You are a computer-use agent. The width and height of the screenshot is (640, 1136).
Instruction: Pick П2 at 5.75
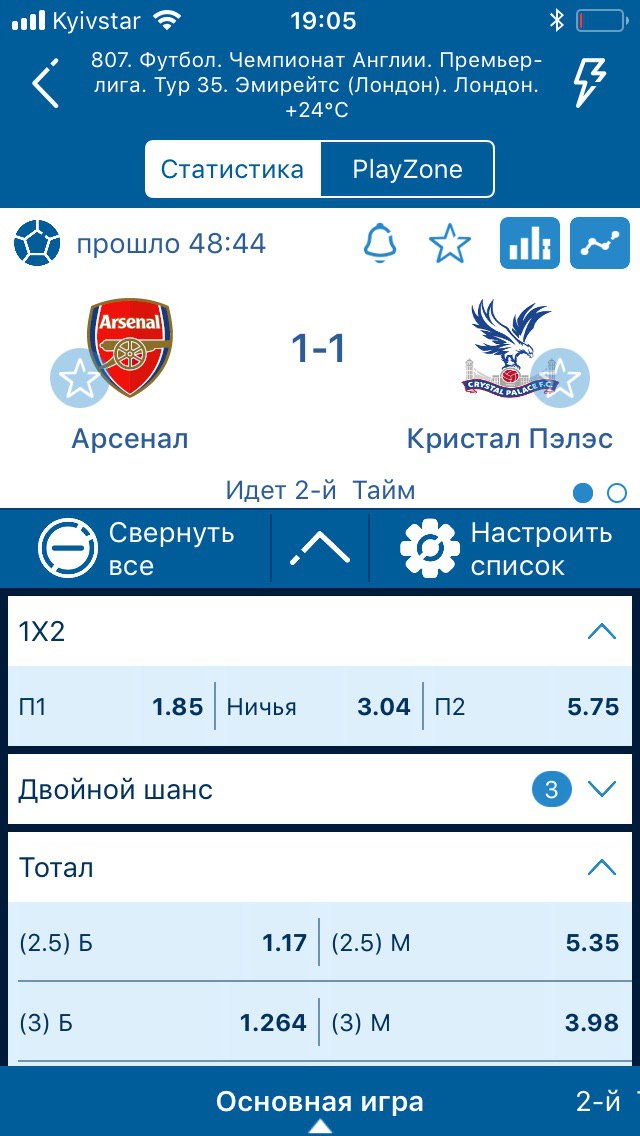526,707
